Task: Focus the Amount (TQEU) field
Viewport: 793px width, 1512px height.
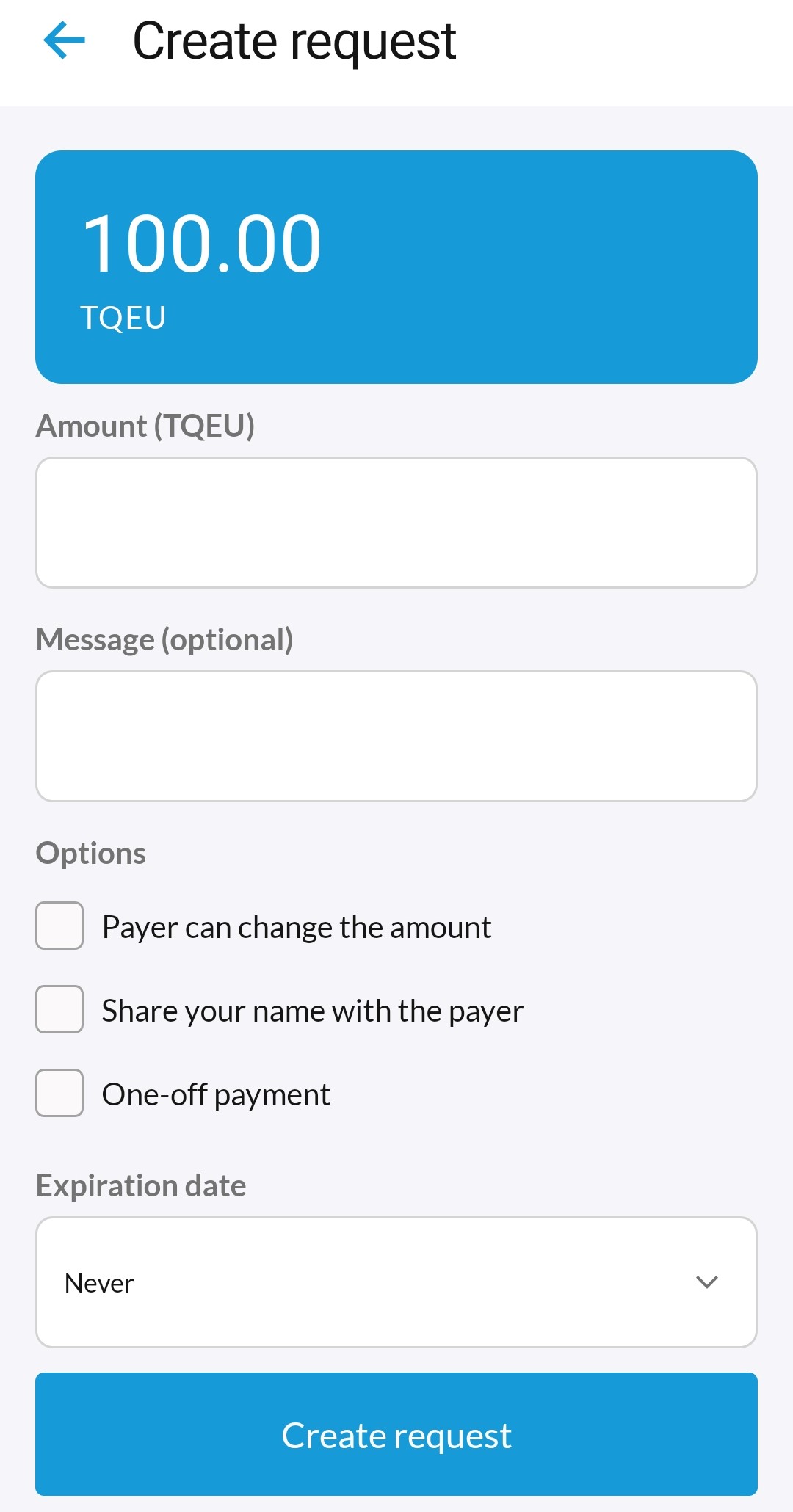Action: (396, 523)
